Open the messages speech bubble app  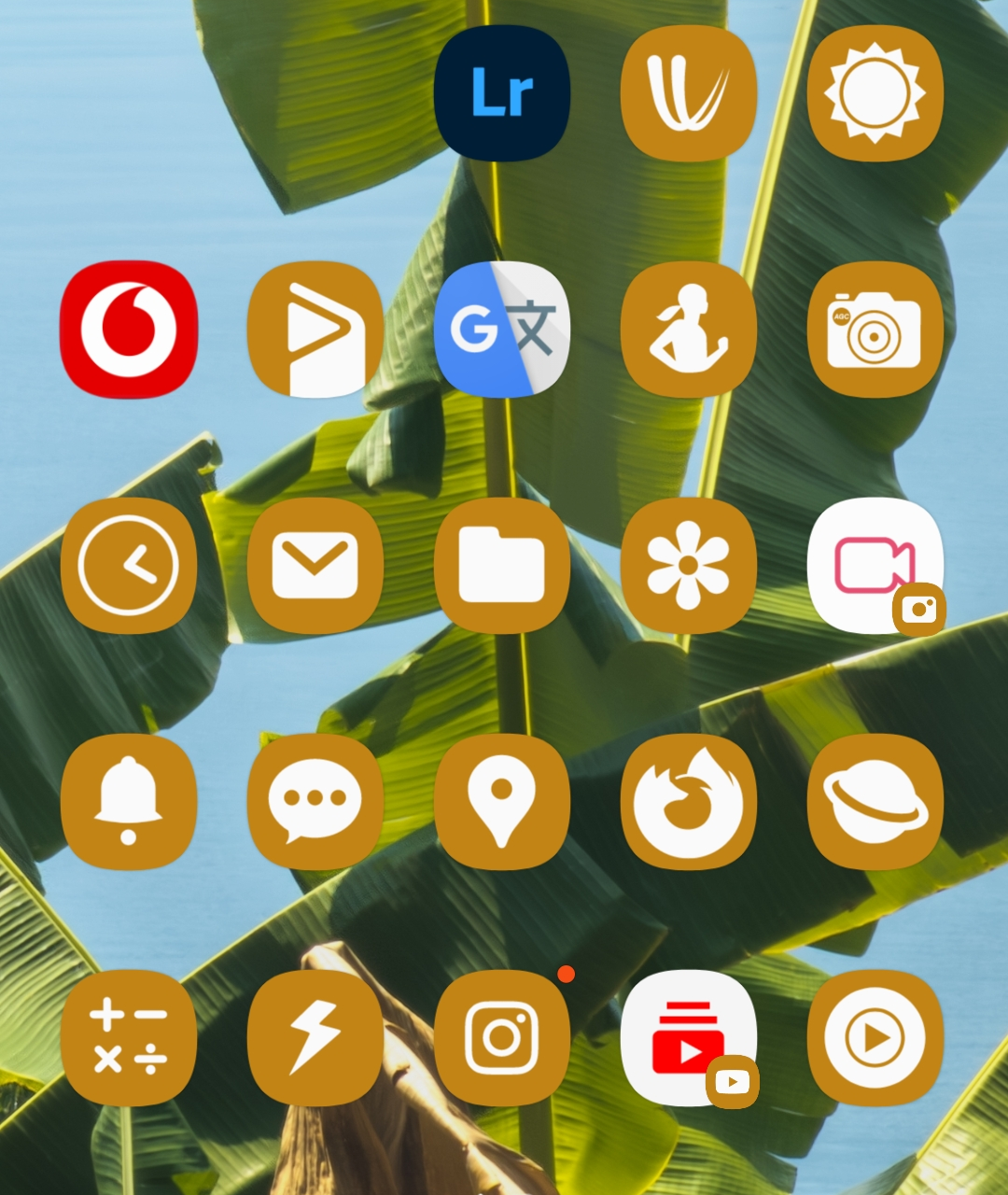click(315, 802)
